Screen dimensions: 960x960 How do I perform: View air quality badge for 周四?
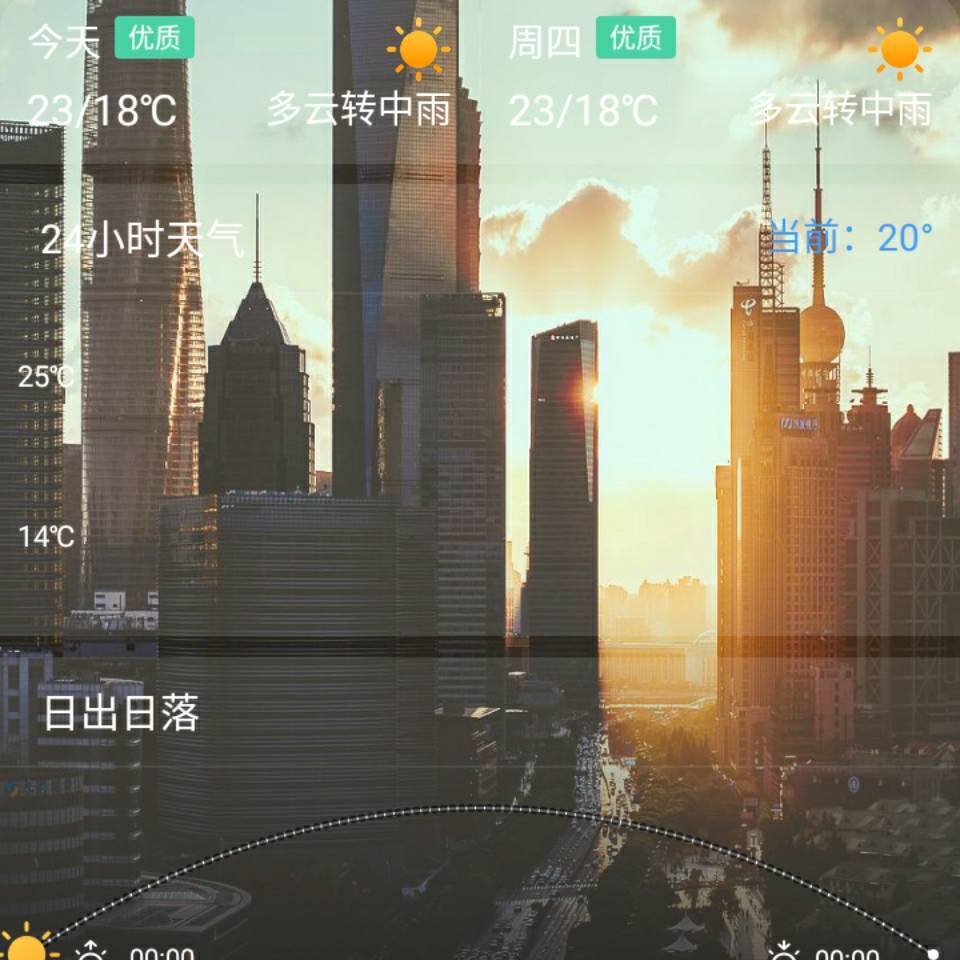(635, 38)
